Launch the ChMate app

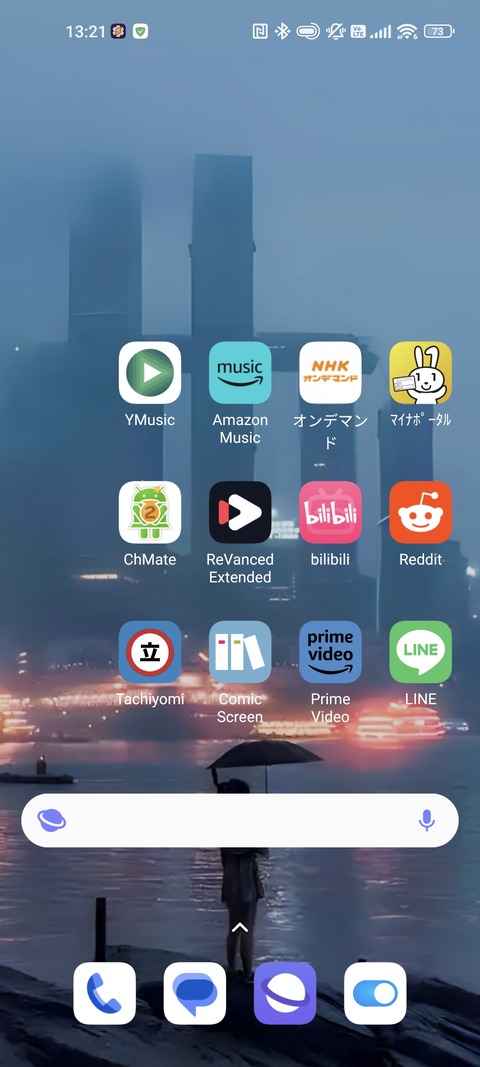[x=150, y=512]
